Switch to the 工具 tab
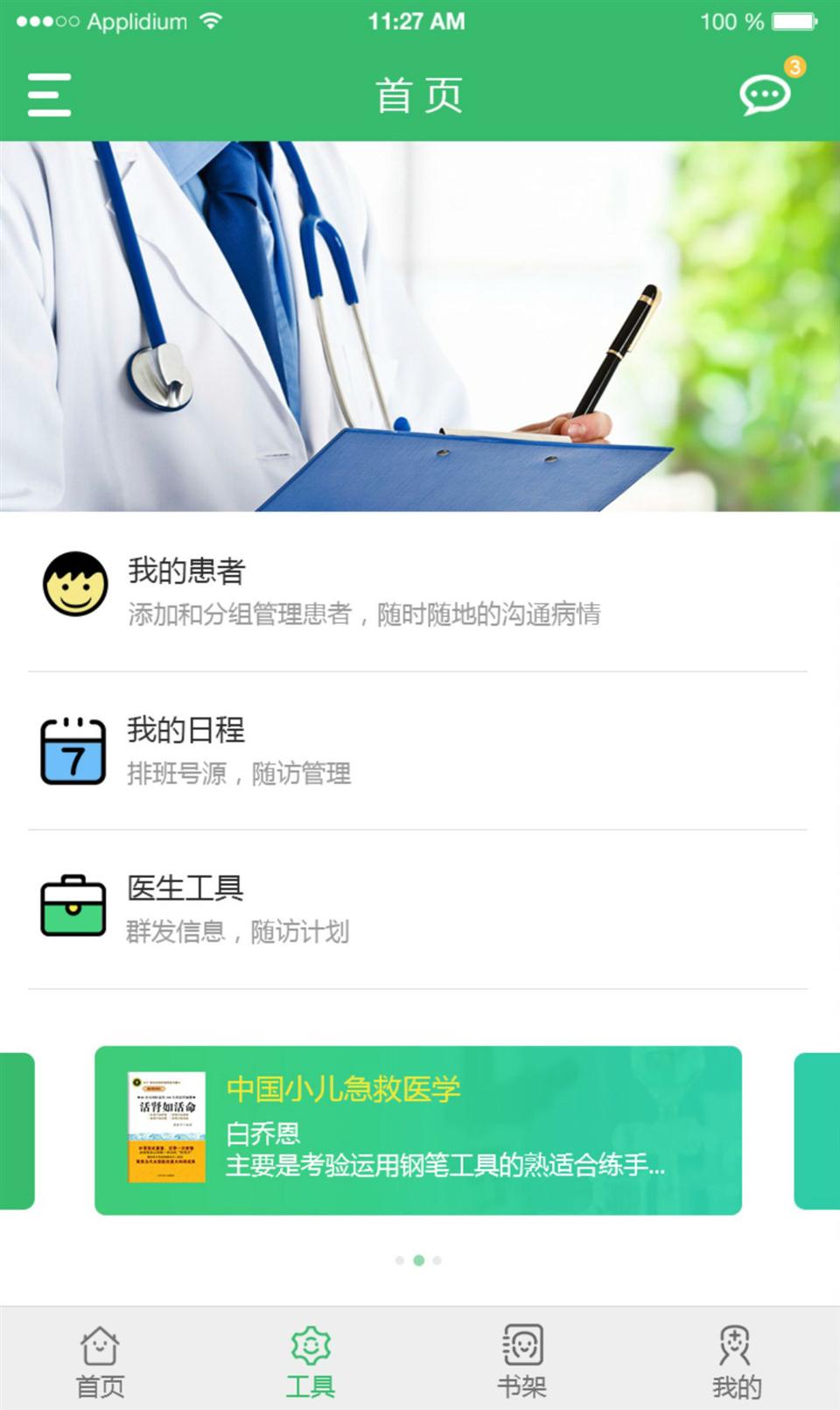840x1410 pixels. tap(311, 1362)
